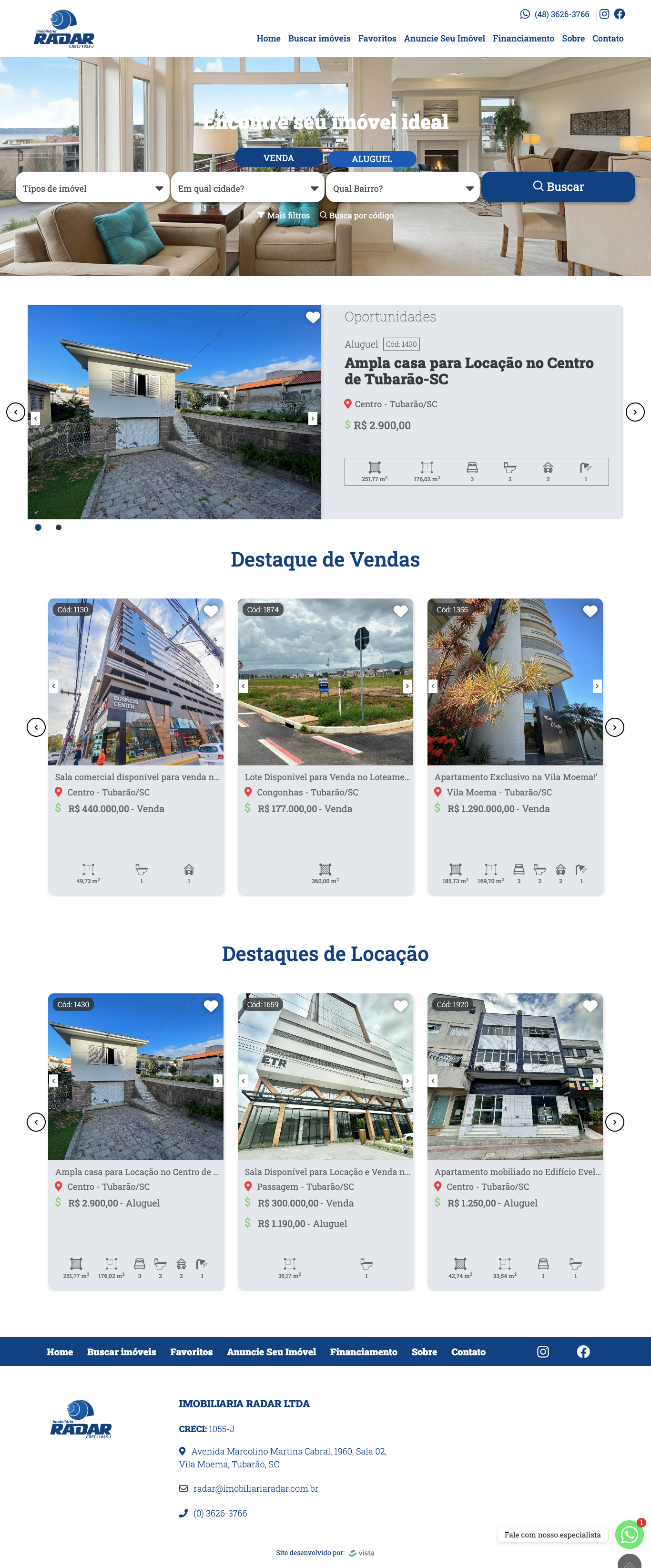Open the Financiamento menu item
Viewport: 651px width, 1568px height.
pos(524,38)
